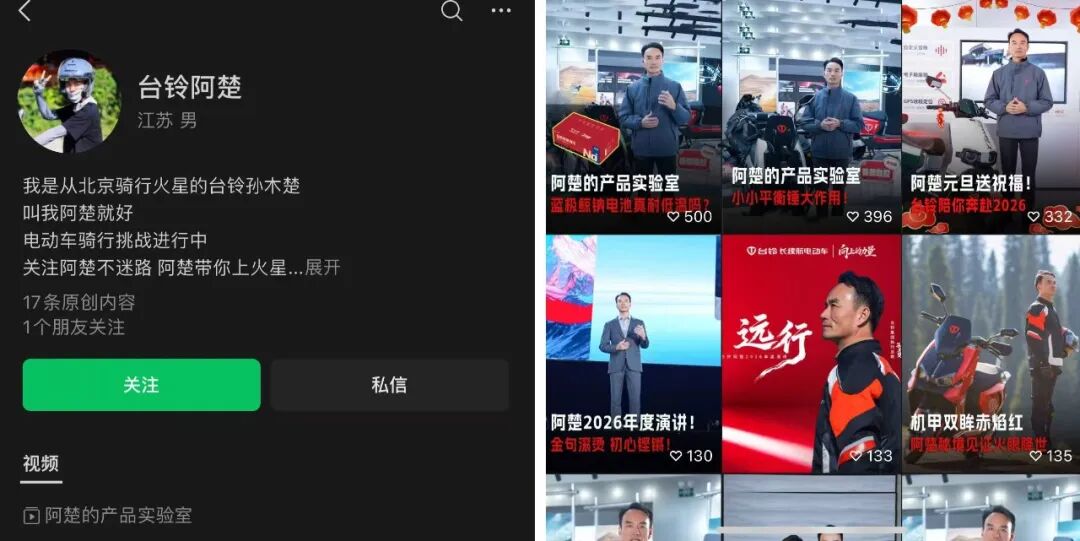Play the sodium battery video with 500 likes
1080x541 pixels.
click(x=632, y=115)
